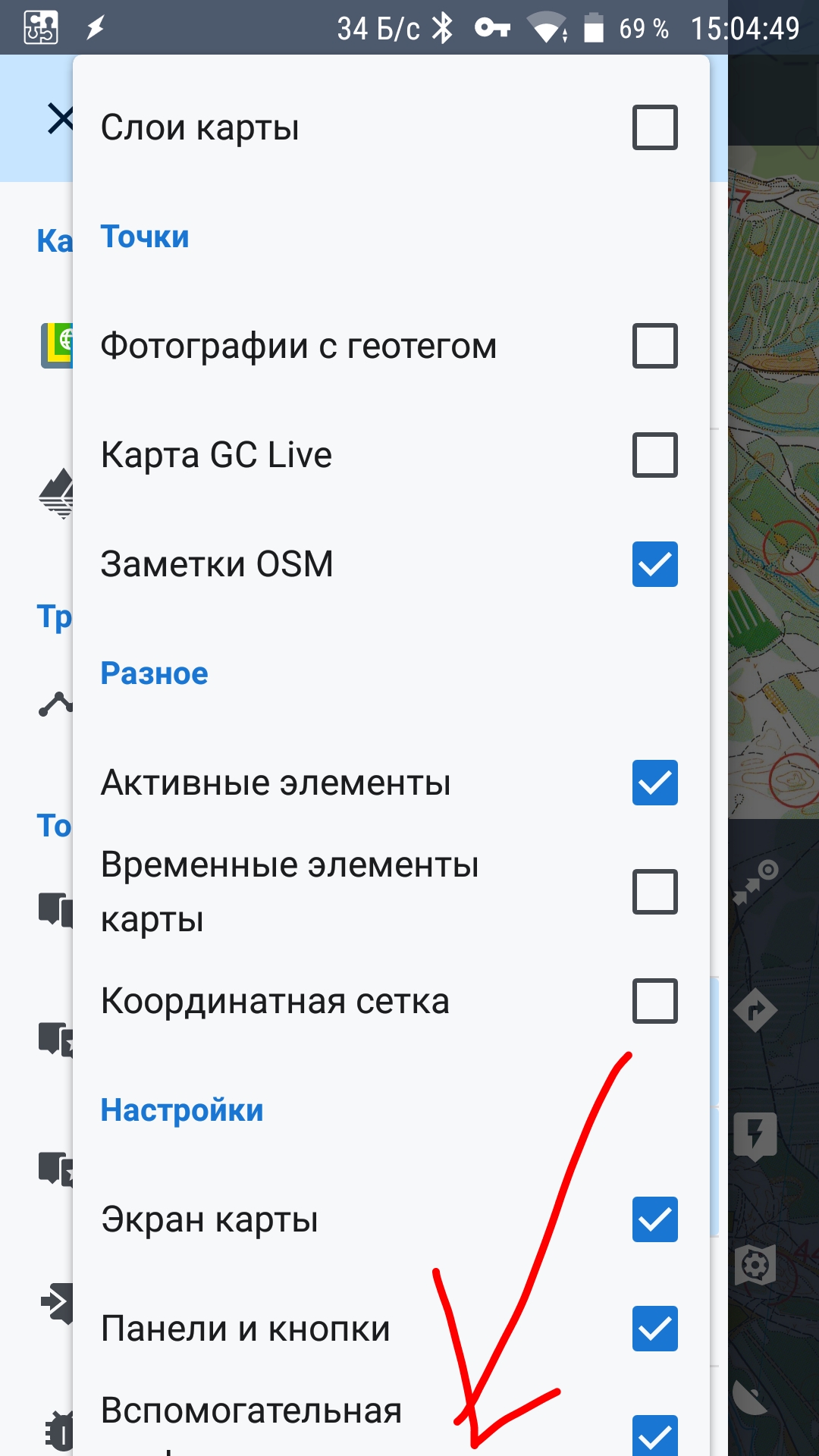Uncheck Экран карты setting
The height and width of the screenshot is (1456, 819).
[x=654, y=1219]
